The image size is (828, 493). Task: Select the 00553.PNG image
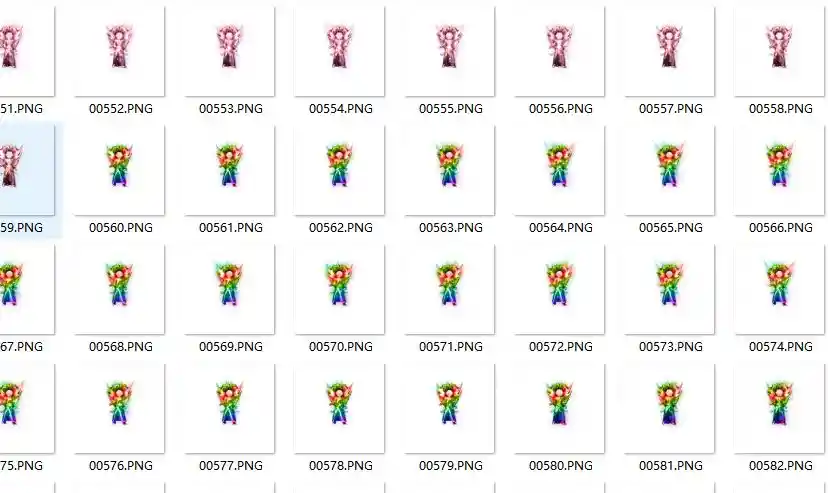pos(230,48)
